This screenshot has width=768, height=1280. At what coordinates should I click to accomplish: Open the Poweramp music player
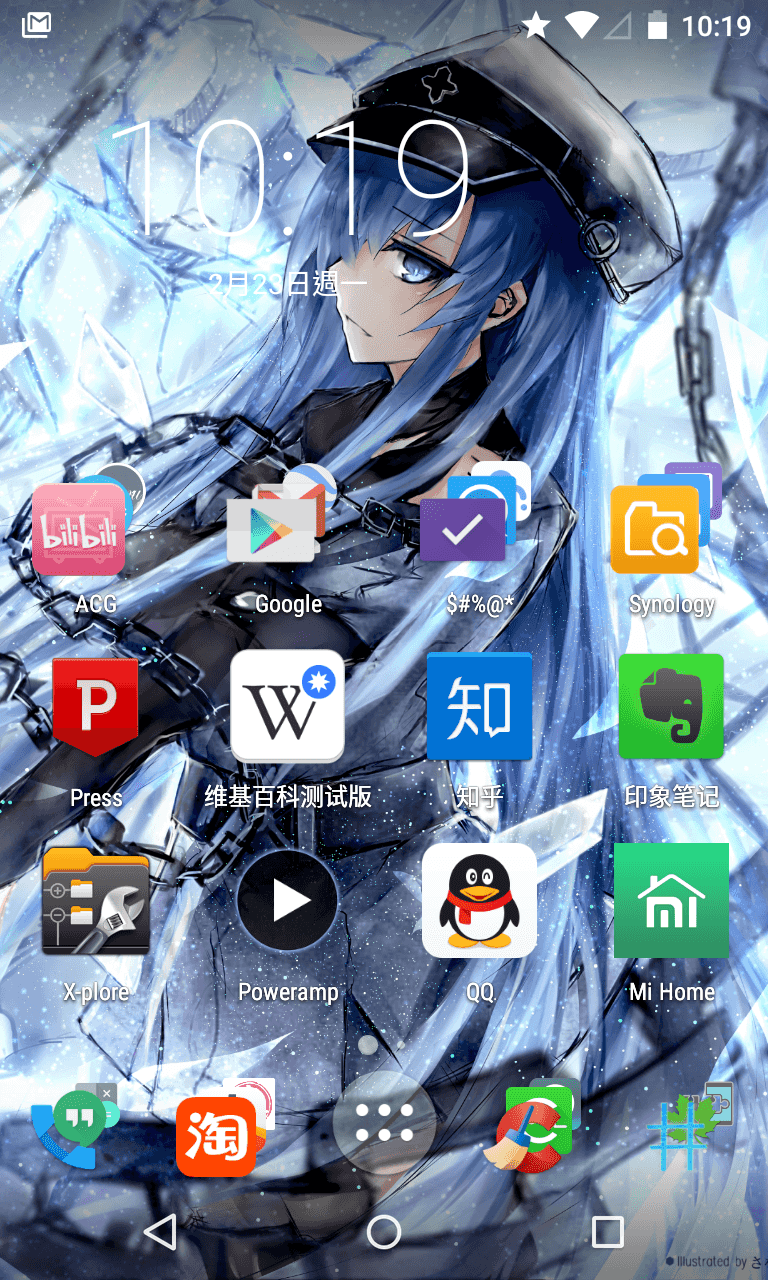click(x=288, y=900)
